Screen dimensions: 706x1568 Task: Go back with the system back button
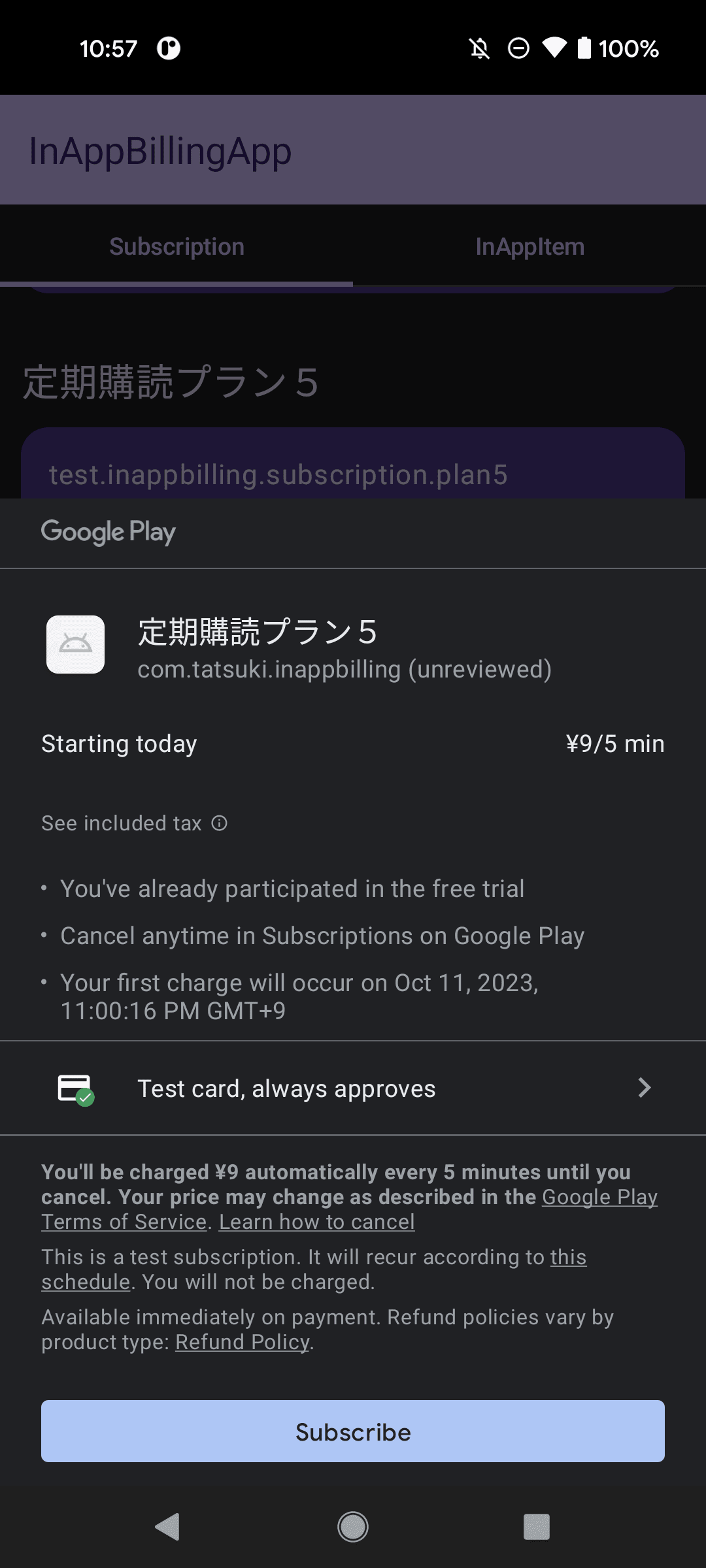(x=167, y=1527)
